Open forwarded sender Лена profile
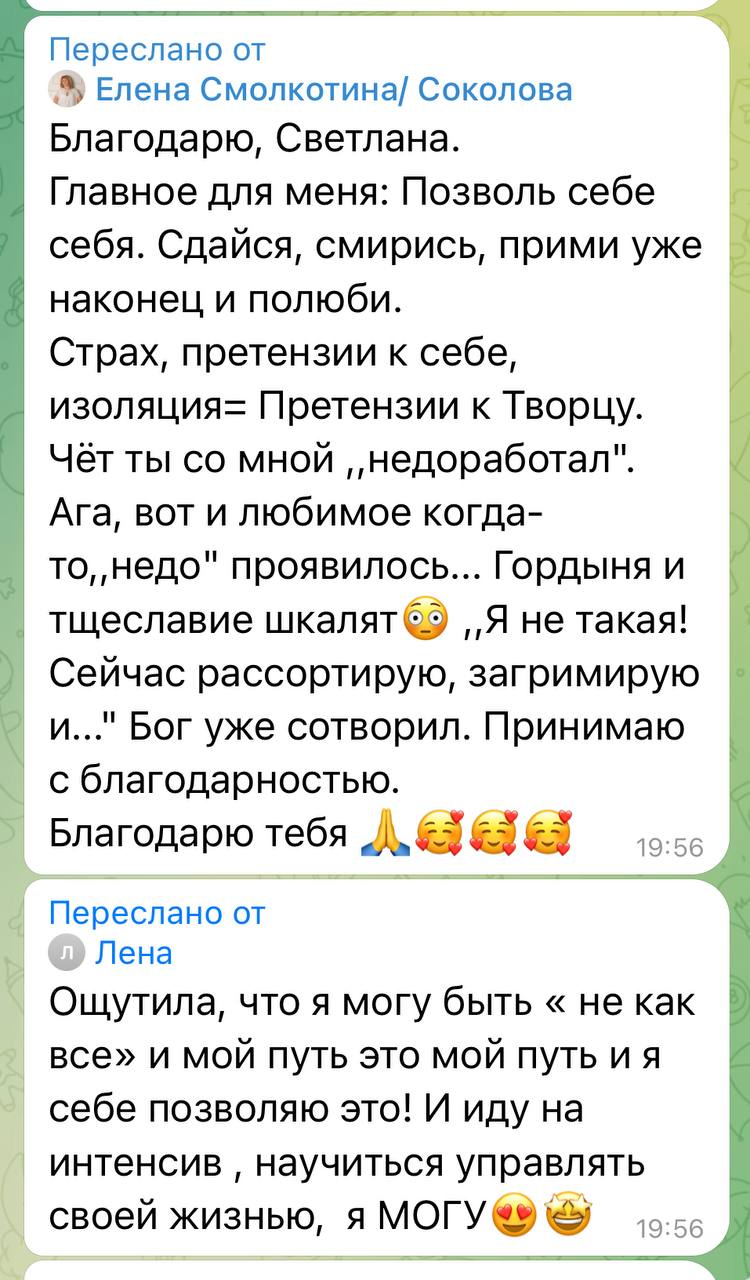Viewport: 750px width, 1280px height. (x=132, y=953)
